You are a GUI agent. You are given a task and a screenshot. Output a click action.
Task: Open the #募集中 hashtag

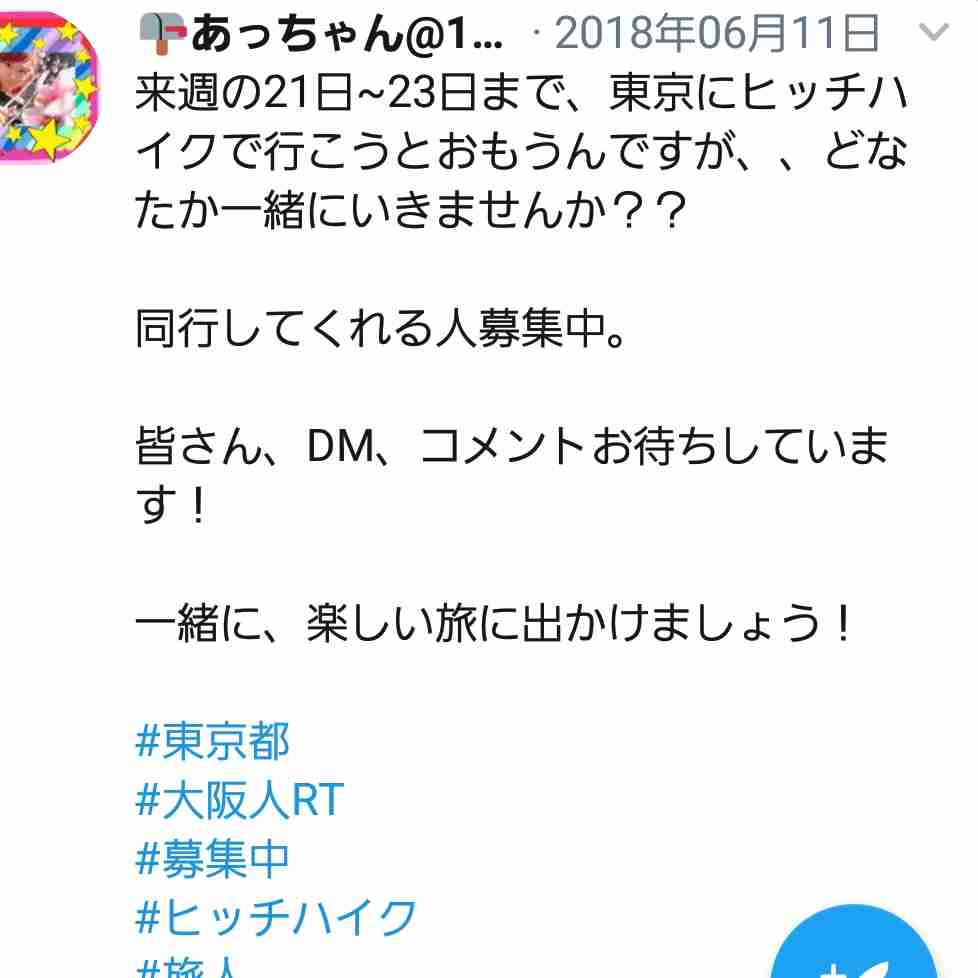(x=212, y=858)
